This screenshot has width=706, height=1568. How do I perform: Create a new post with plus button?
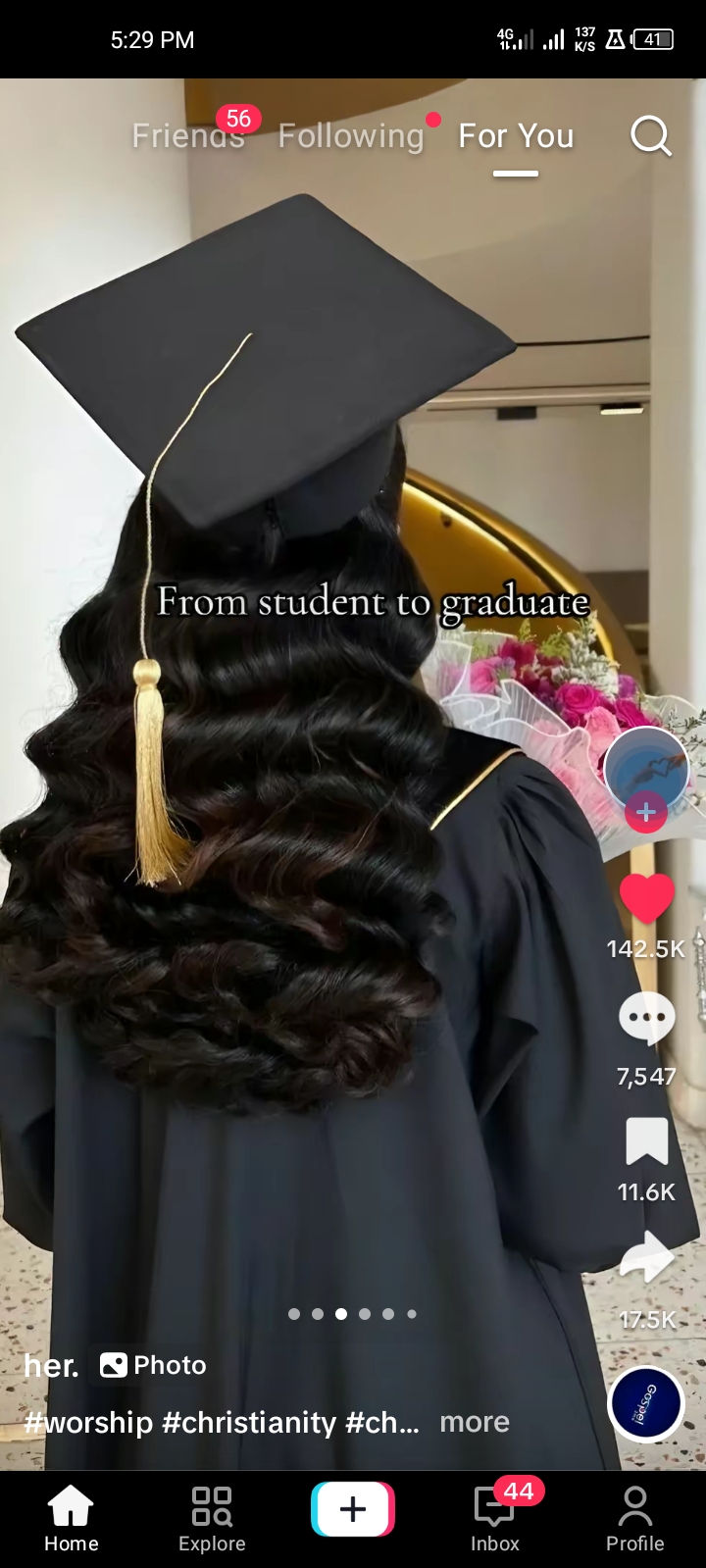pyautogui.click(x=353, y=1509)
